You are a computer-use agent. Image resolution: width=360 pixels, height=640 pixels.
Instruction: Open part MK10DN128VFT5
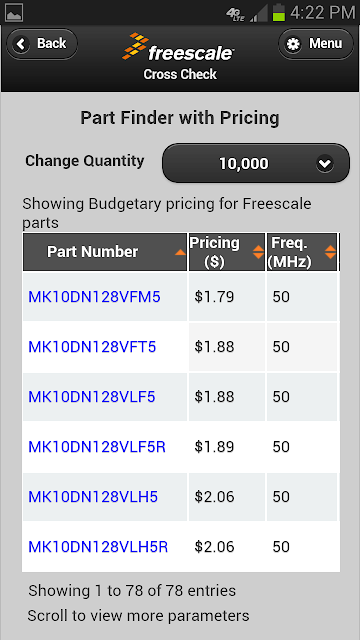click(92, 347)
